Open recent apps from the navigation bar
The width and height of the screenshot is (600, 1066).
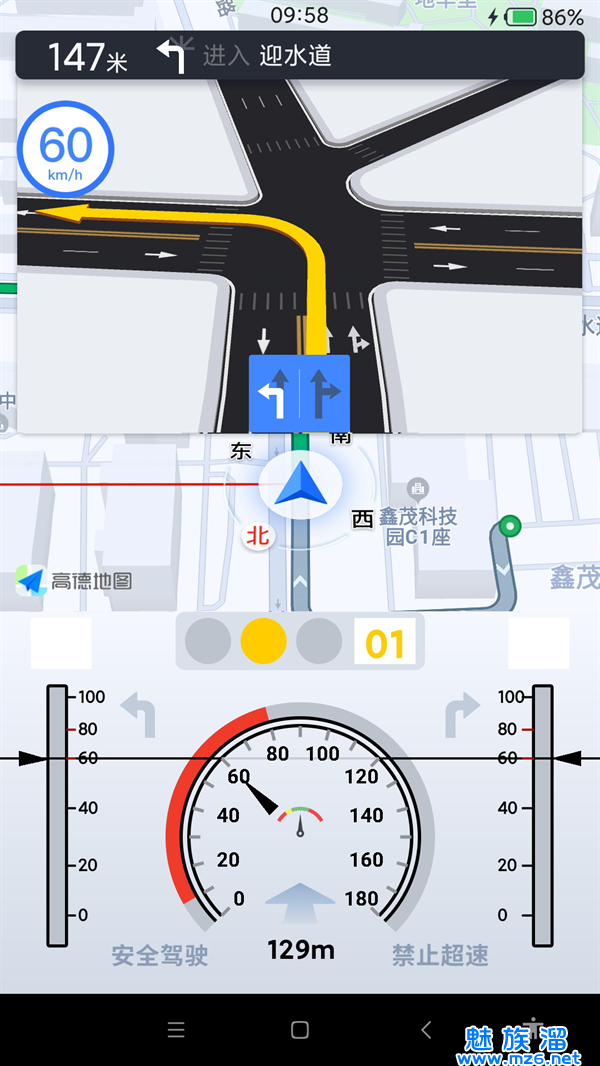(176, 1029)
